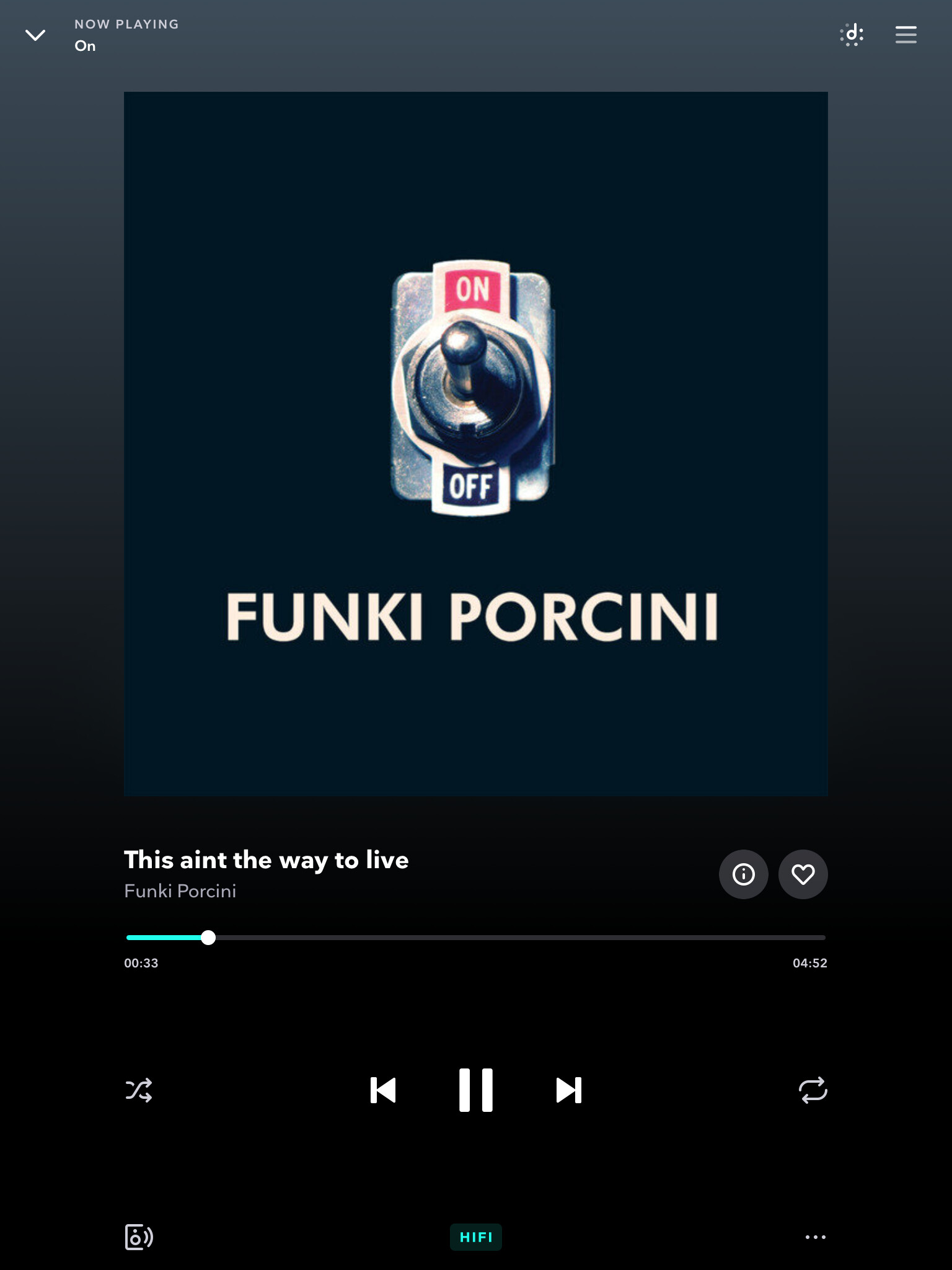Skip to the next track
The width and height of the screenshot is (952, 1270).
coord(568,1090)
